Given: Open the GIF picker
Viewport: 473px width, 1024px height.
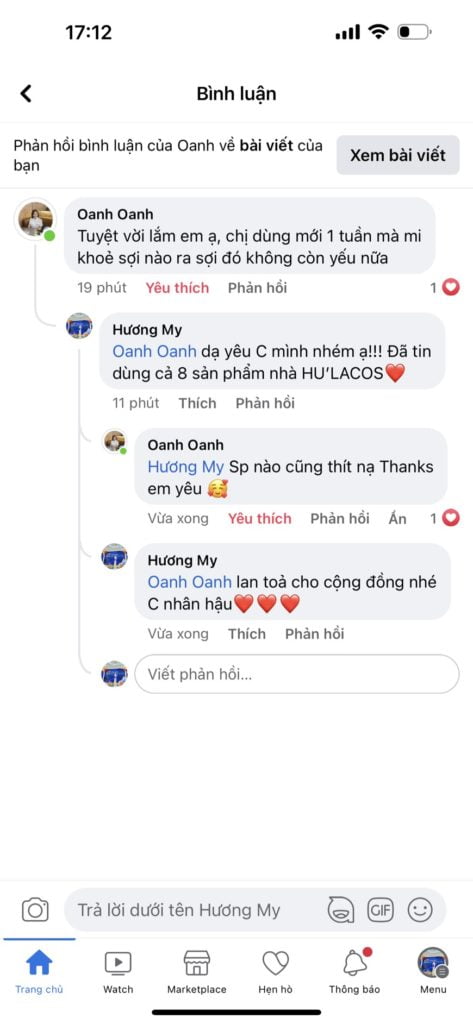Looking at the screenshot, I should click(380, 910).
